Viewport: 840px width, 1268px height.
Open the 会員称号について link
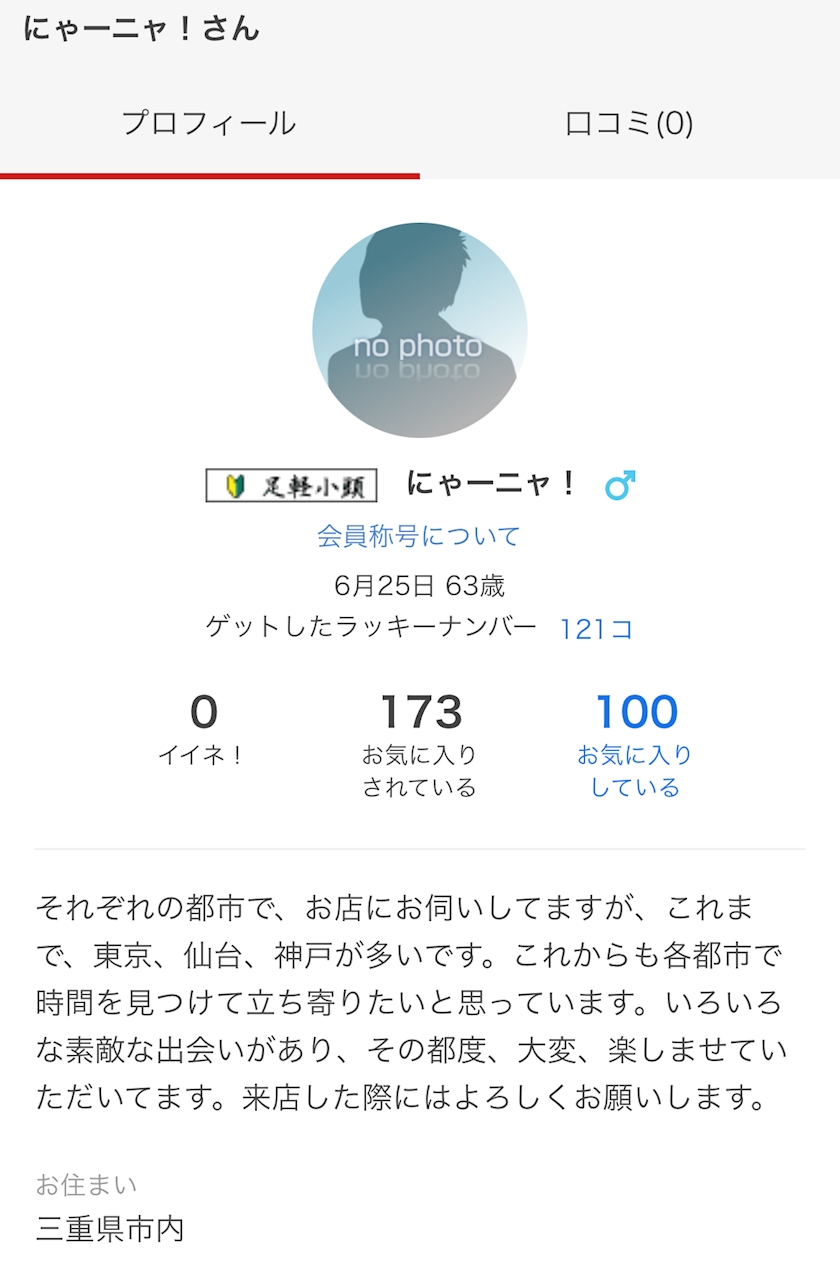click(419, 536)
